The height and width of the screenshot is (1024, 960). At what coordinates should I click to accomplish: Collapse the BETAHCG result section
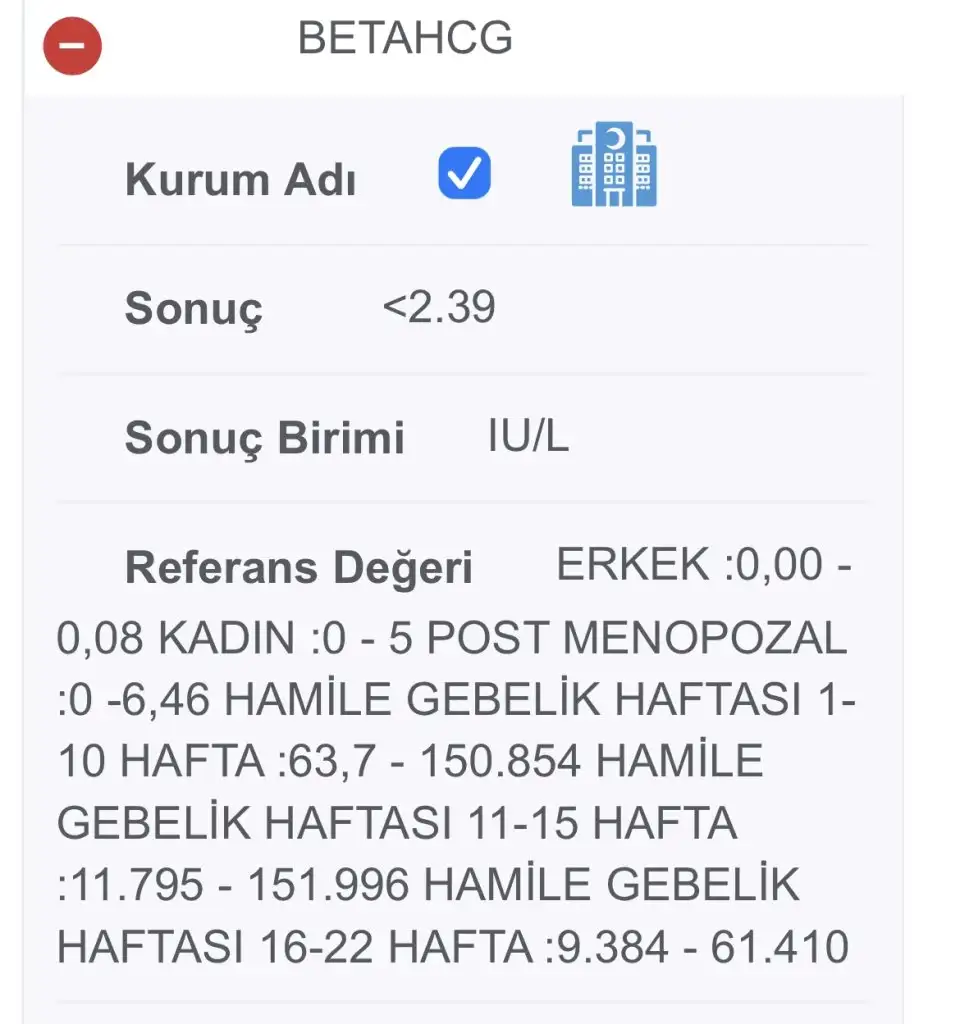72,45
